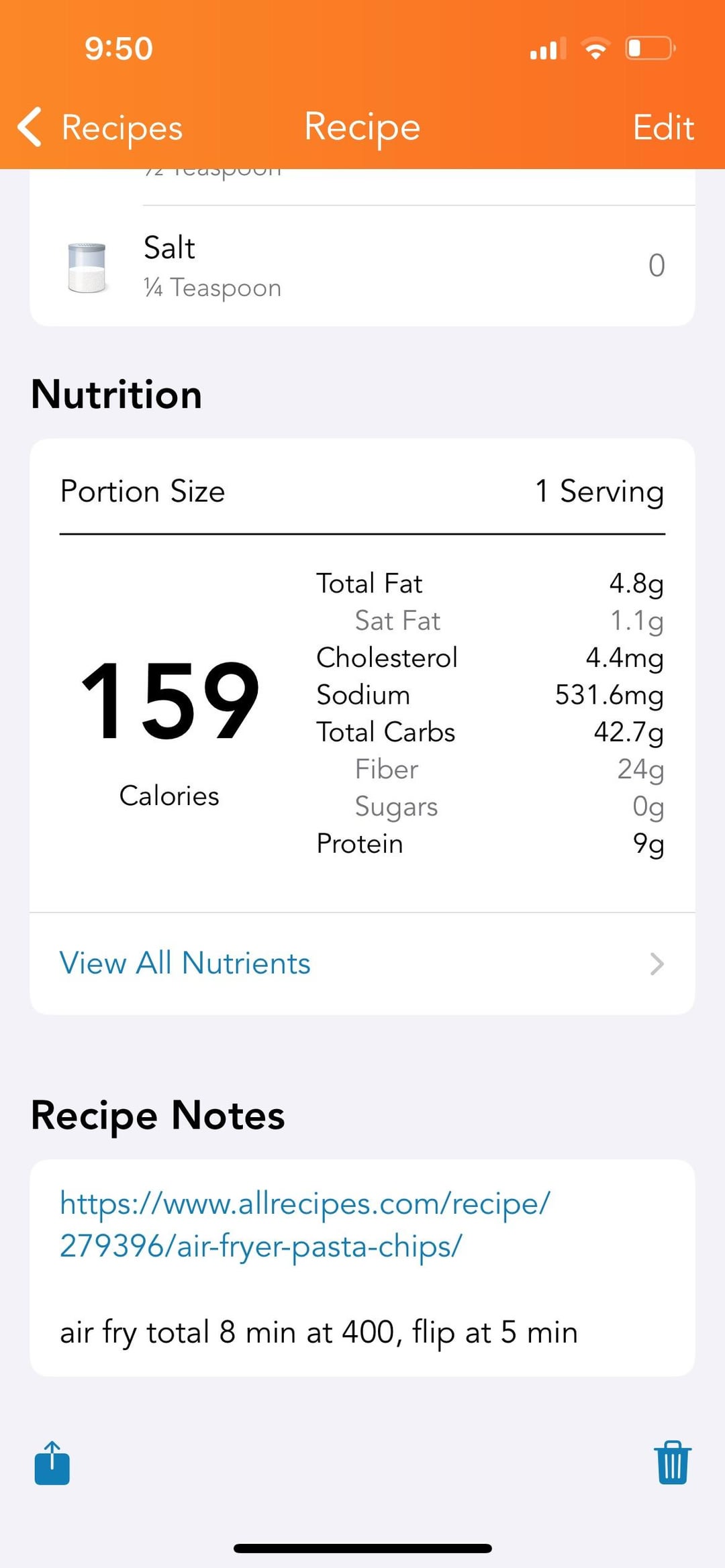This screenshot has height=1568, width=725.
Task: Tap Edit to modify this recipe
Action: point(663,127)
